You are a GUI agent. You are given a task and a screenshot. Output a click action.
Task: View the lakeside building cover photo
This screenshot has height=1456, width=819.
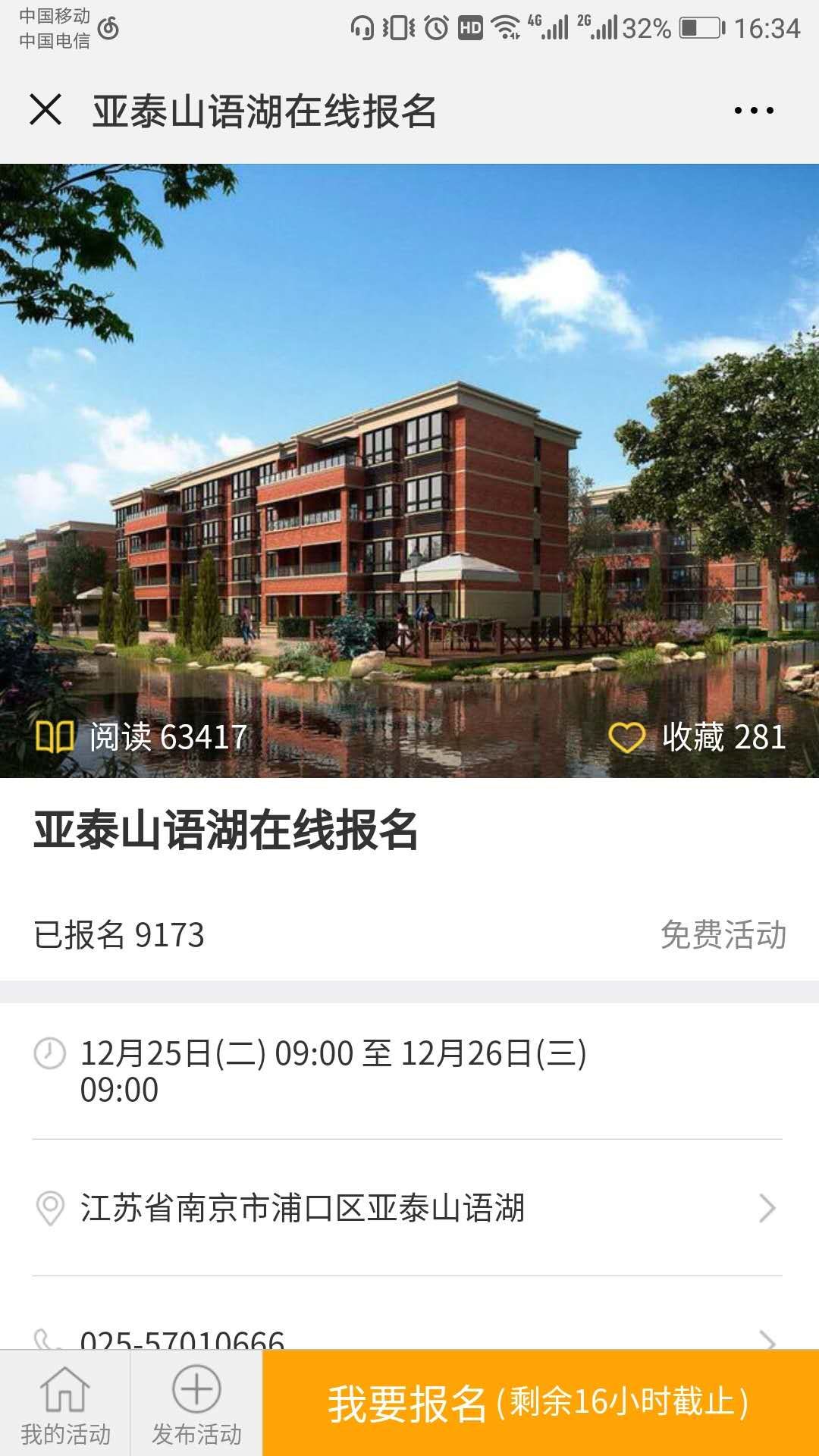(409, 455)
